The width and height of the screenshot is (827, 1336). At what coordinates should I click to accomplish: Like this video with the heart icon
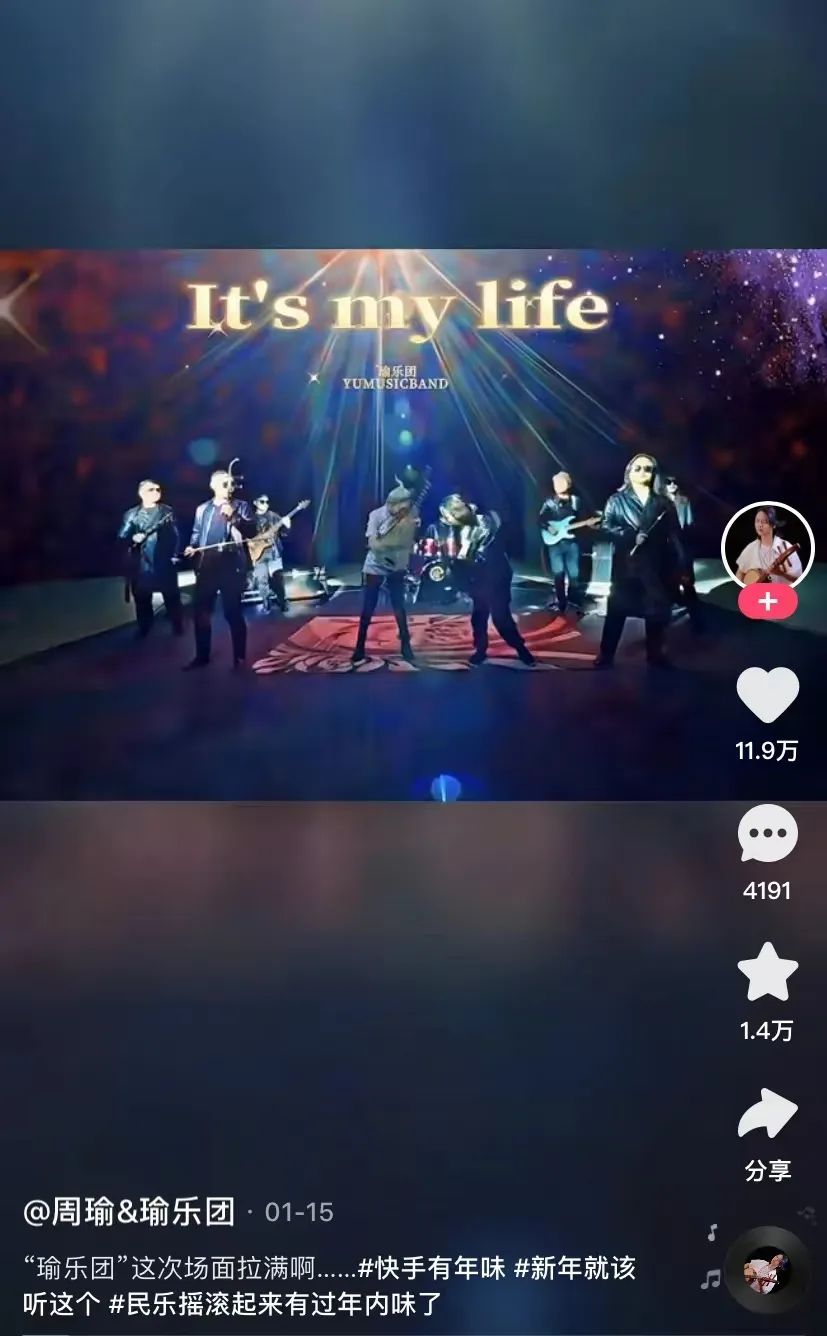(767, 694)
